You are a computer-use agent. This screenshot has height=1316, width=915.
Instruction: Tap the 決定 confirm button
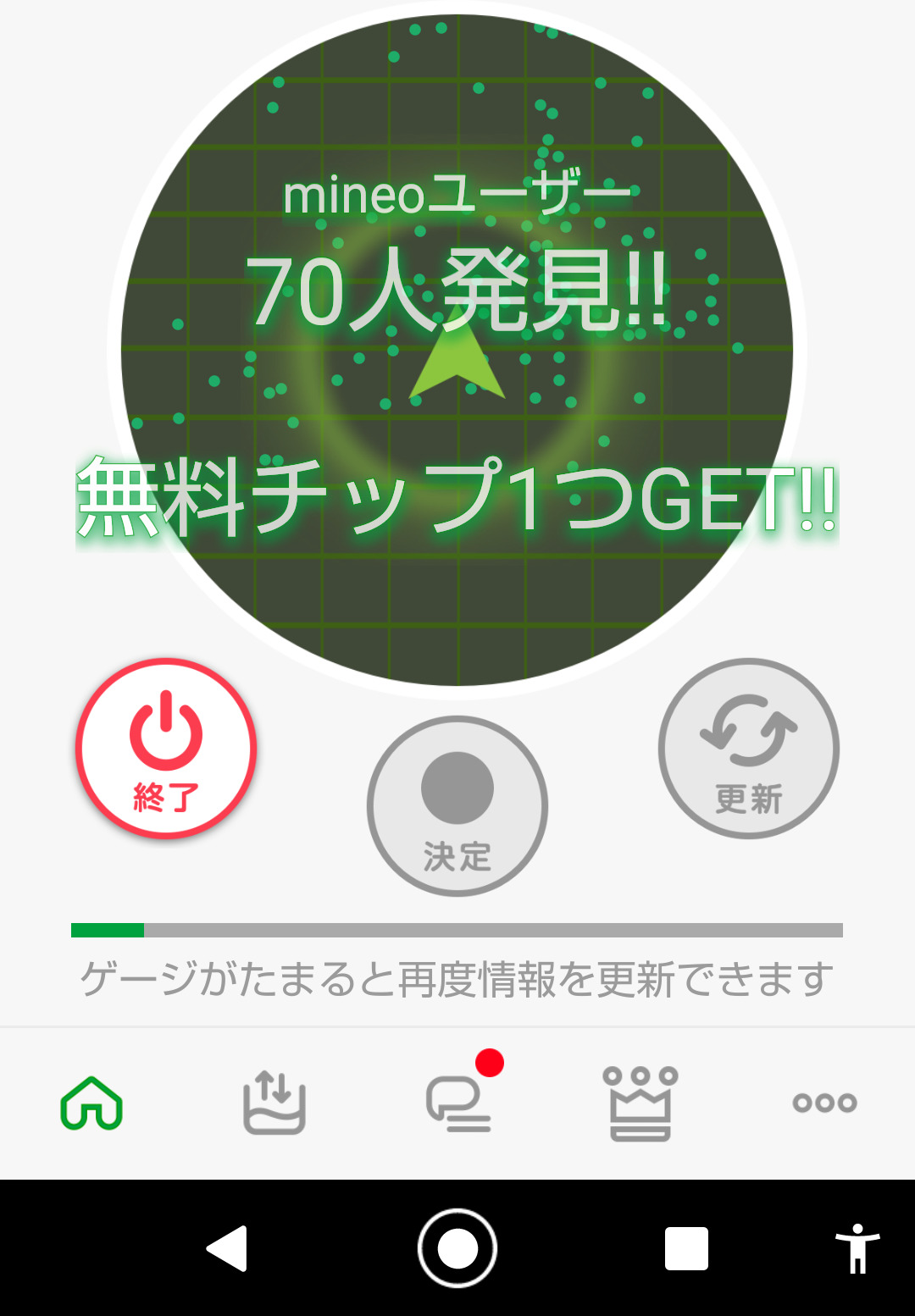point(457,805)
